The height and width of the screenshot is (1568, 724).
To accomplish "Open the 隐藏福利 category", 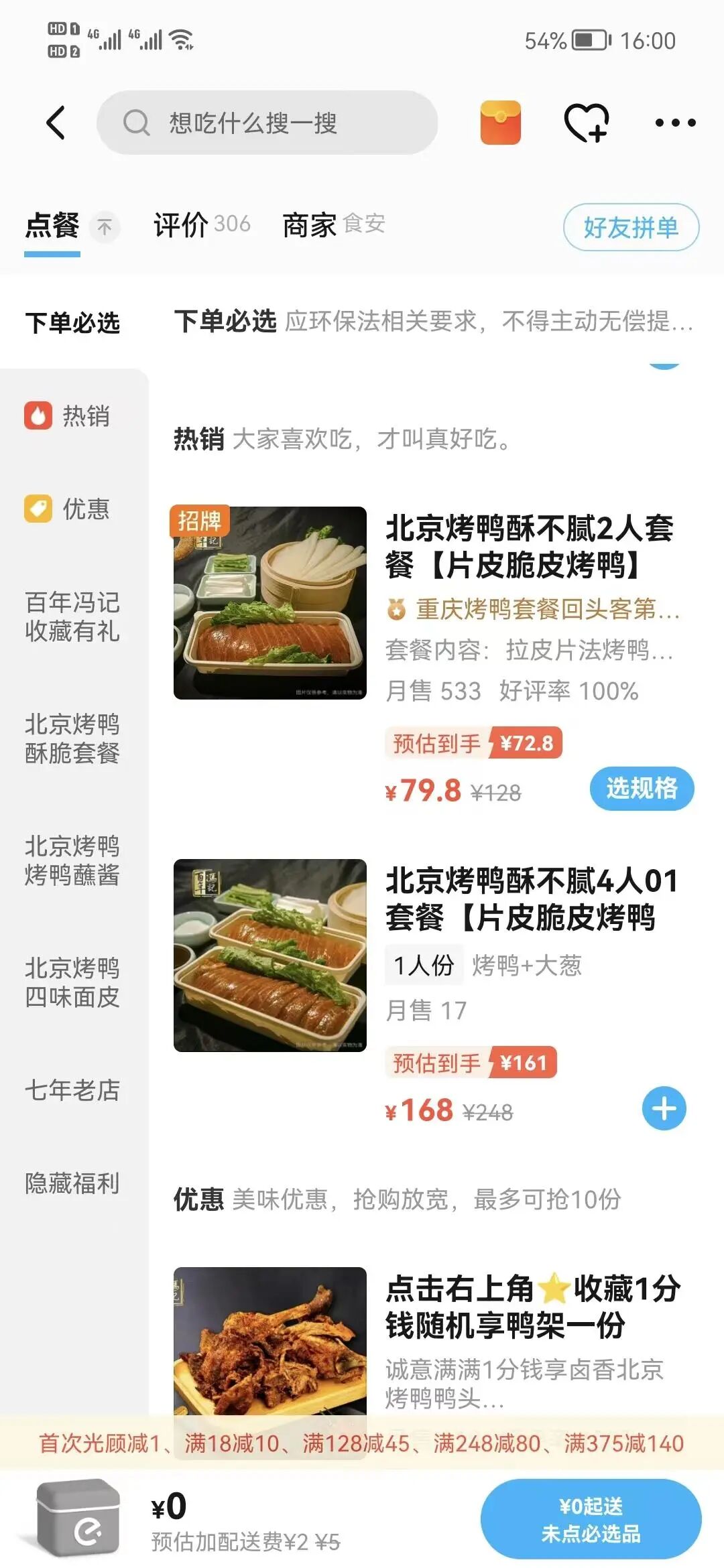I will (x=72, y=1183).
